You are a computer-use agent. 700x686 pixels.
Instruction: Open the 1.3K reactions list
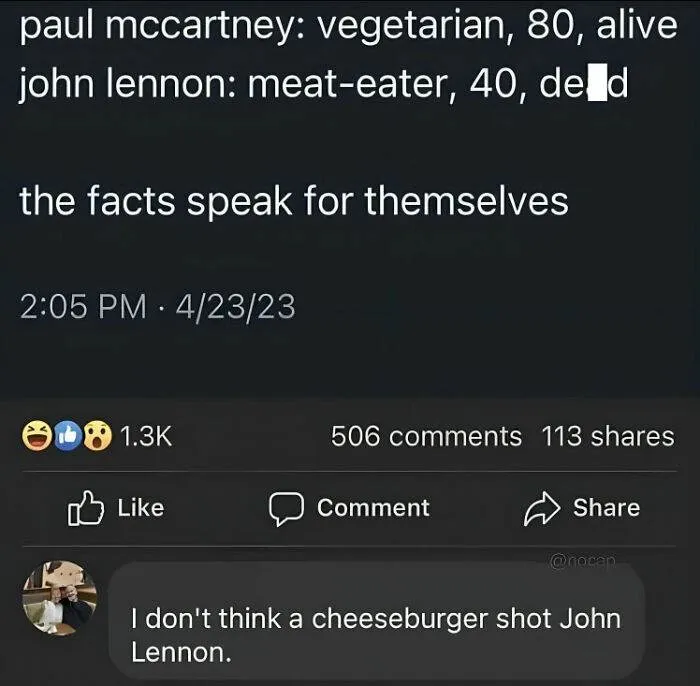(99, 437)
